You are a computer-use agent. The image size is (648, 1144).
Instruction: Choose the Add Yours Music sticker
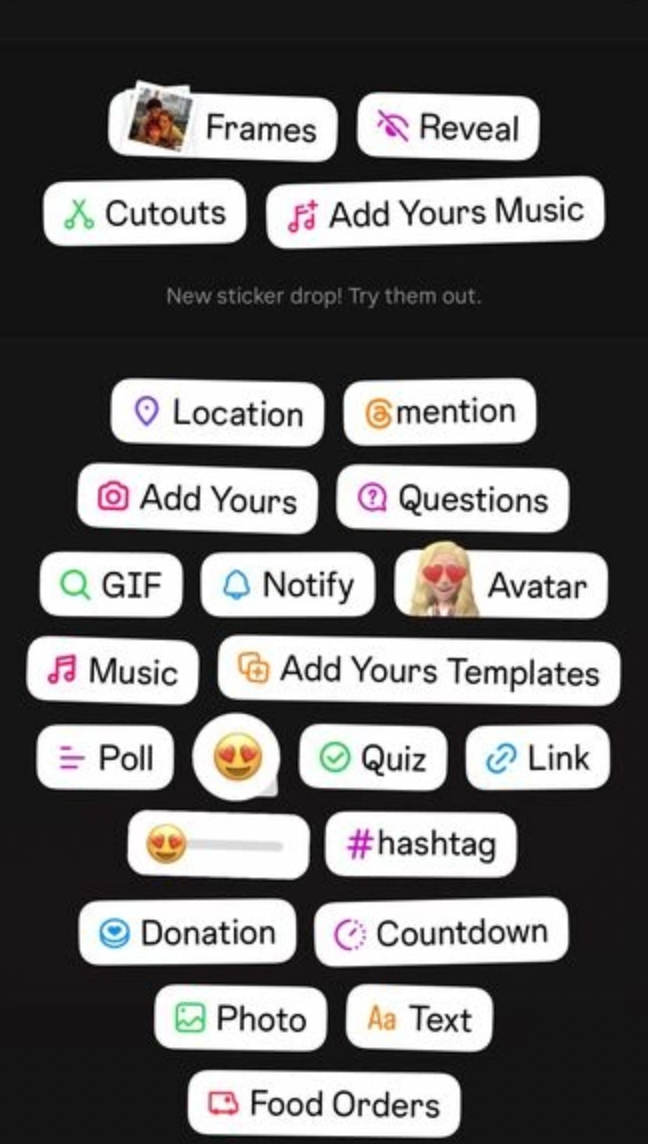pyautogui.click(x=436, y=212)
